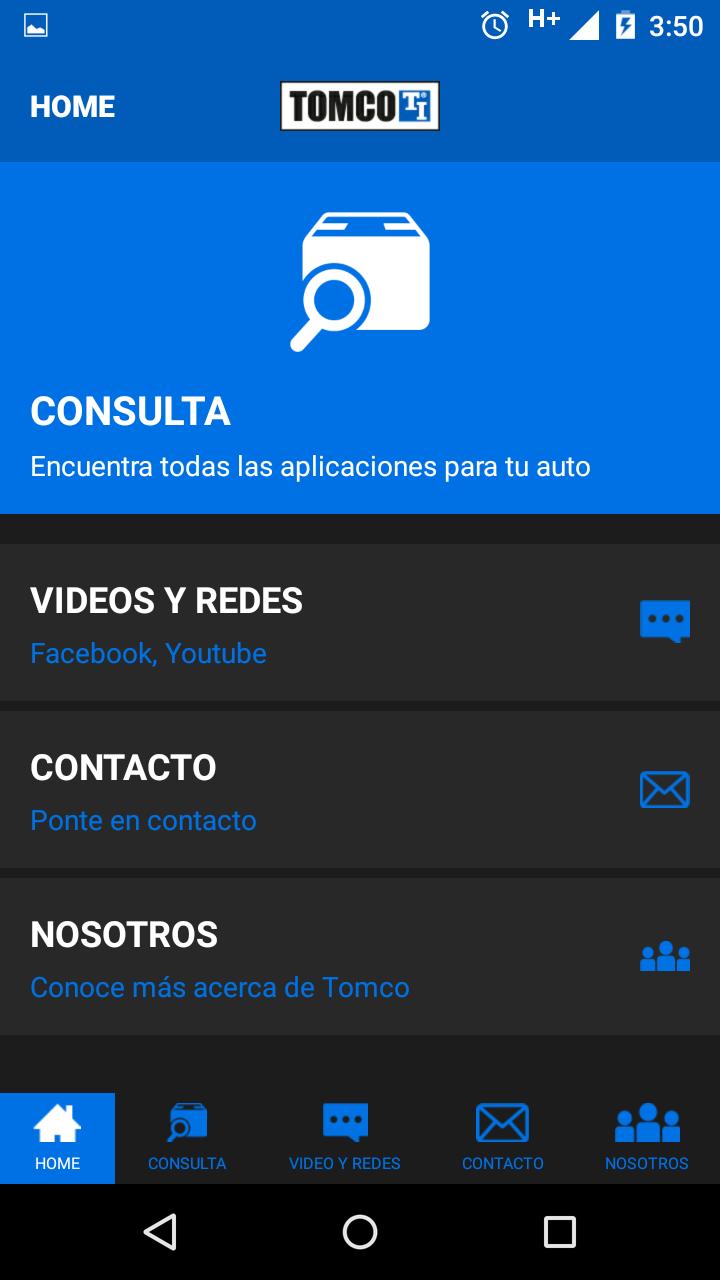The width and height of the screenshot is (720, 1280).
Task: Open the Consulta banner card
Action: tap(360, 338)
